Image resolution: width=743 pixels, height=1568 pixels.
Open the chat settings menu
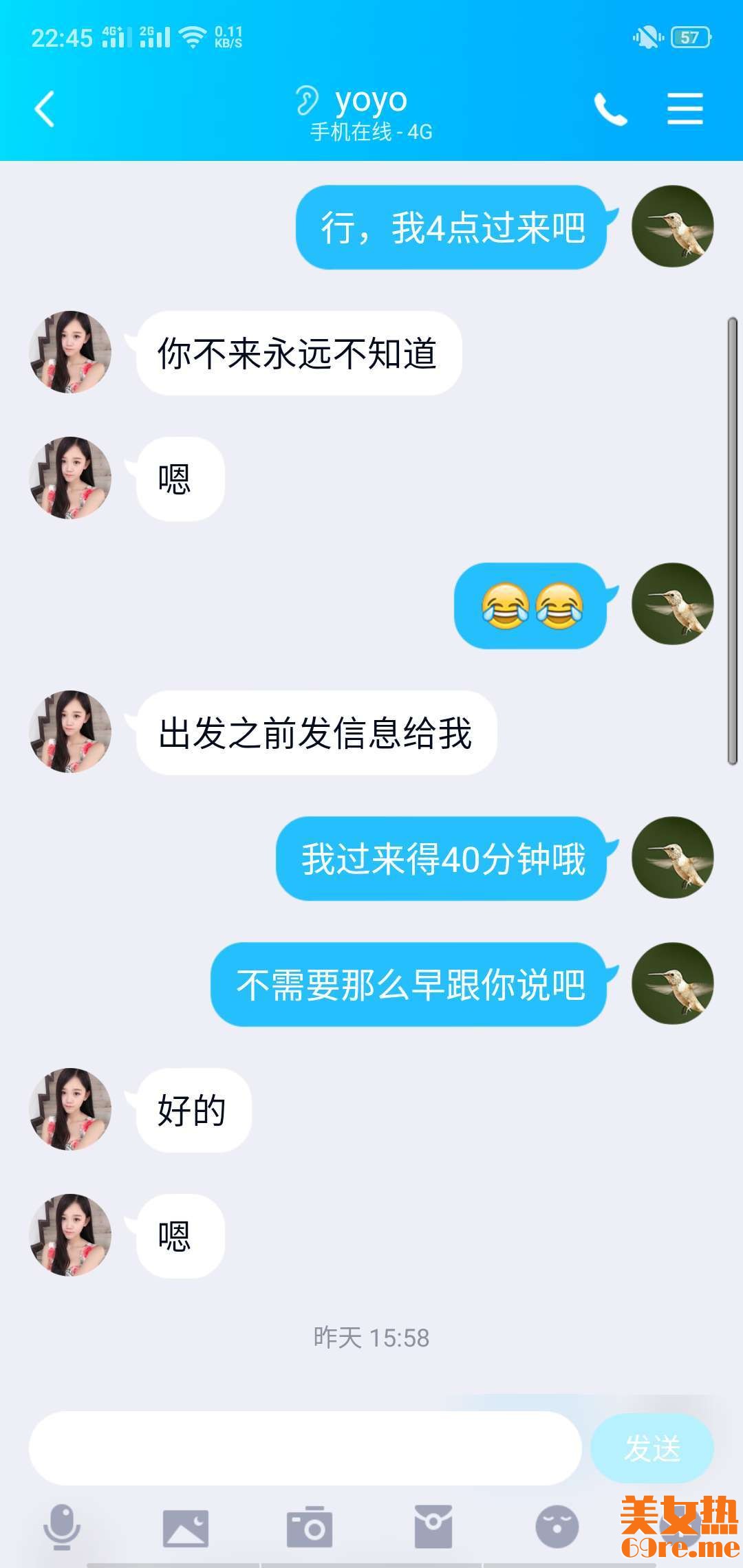pos(685,109)
